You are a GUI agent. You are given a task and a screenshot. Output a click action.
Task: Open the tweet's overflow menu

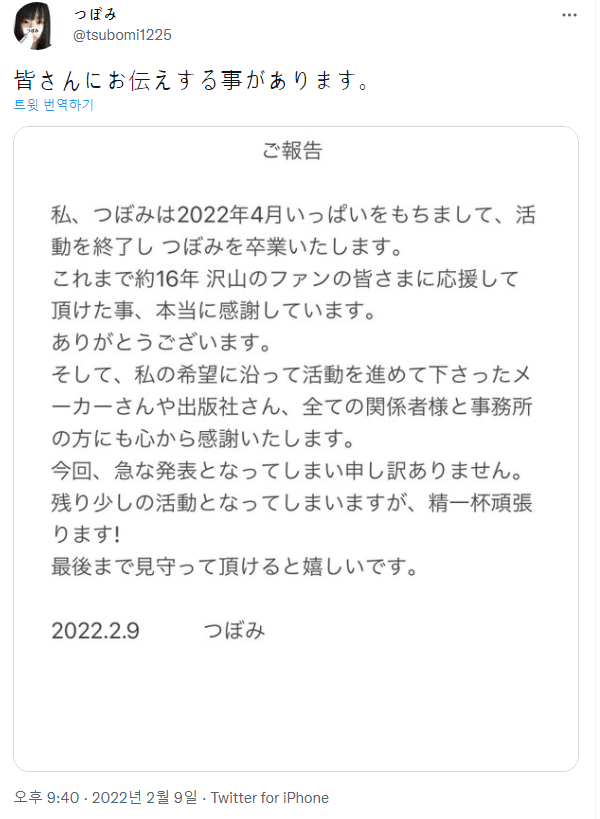click(569, 16)
